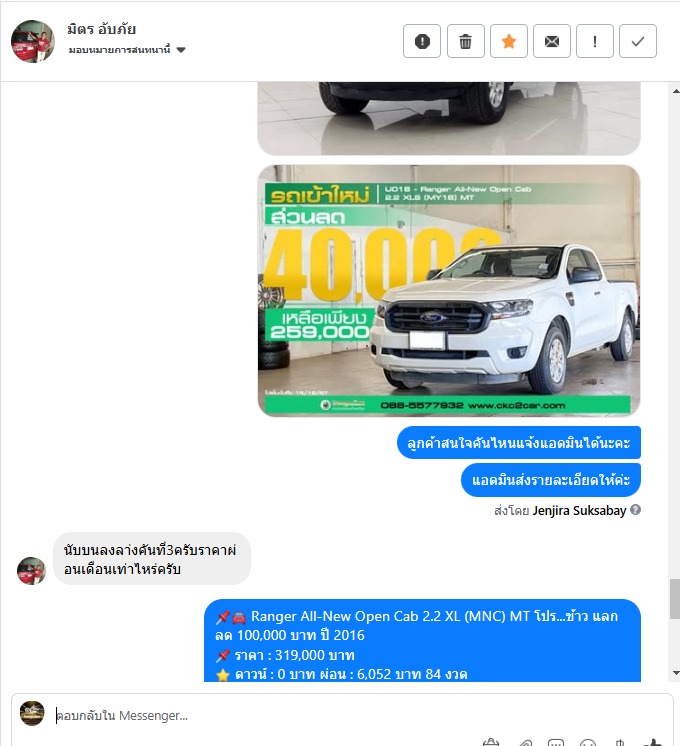Screen dimensions: 680x746
Task: Click the chat scrollbar down arrow
Action: click(x=675, y=673)
